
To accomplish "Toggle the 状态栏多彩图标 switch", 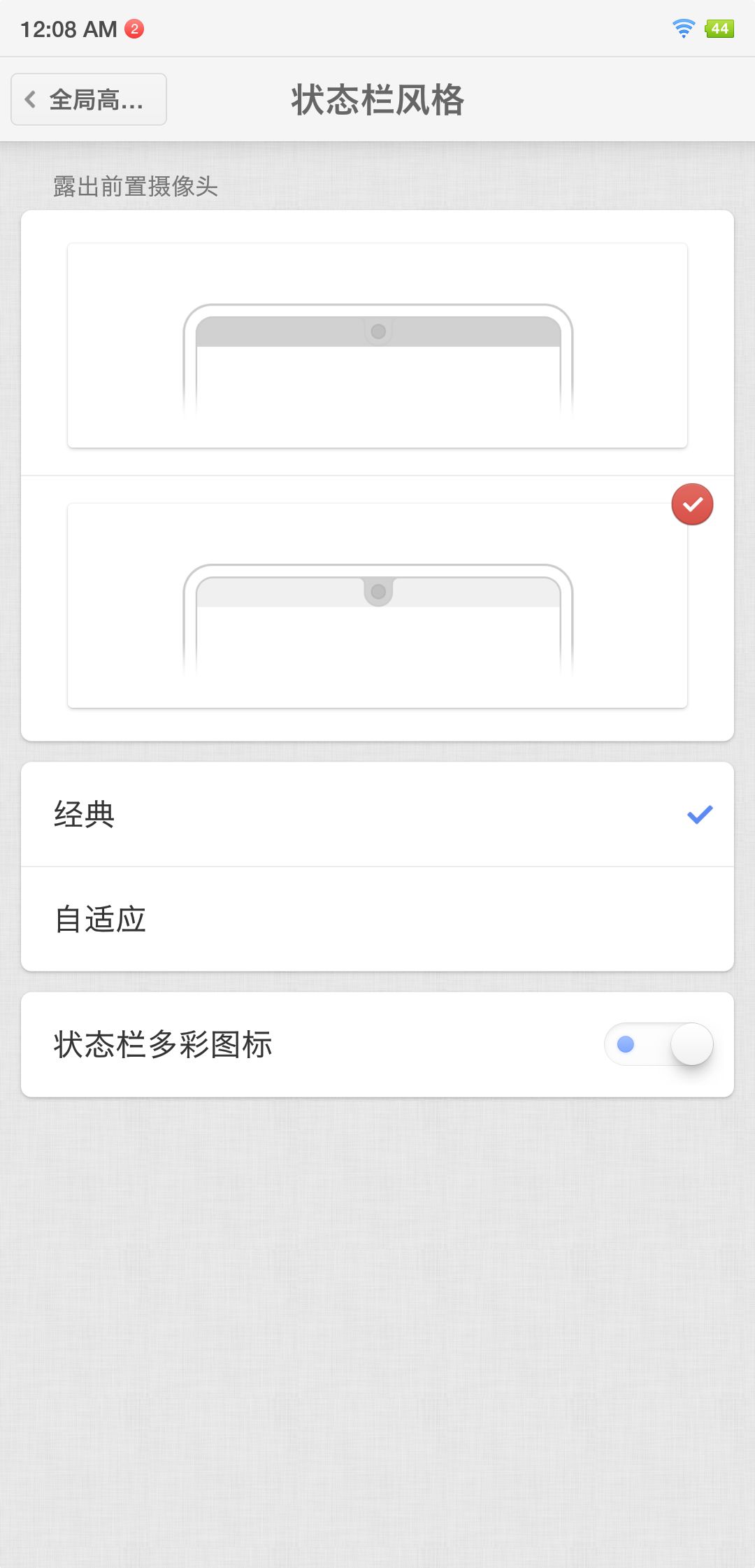I will click(658, 1044).
